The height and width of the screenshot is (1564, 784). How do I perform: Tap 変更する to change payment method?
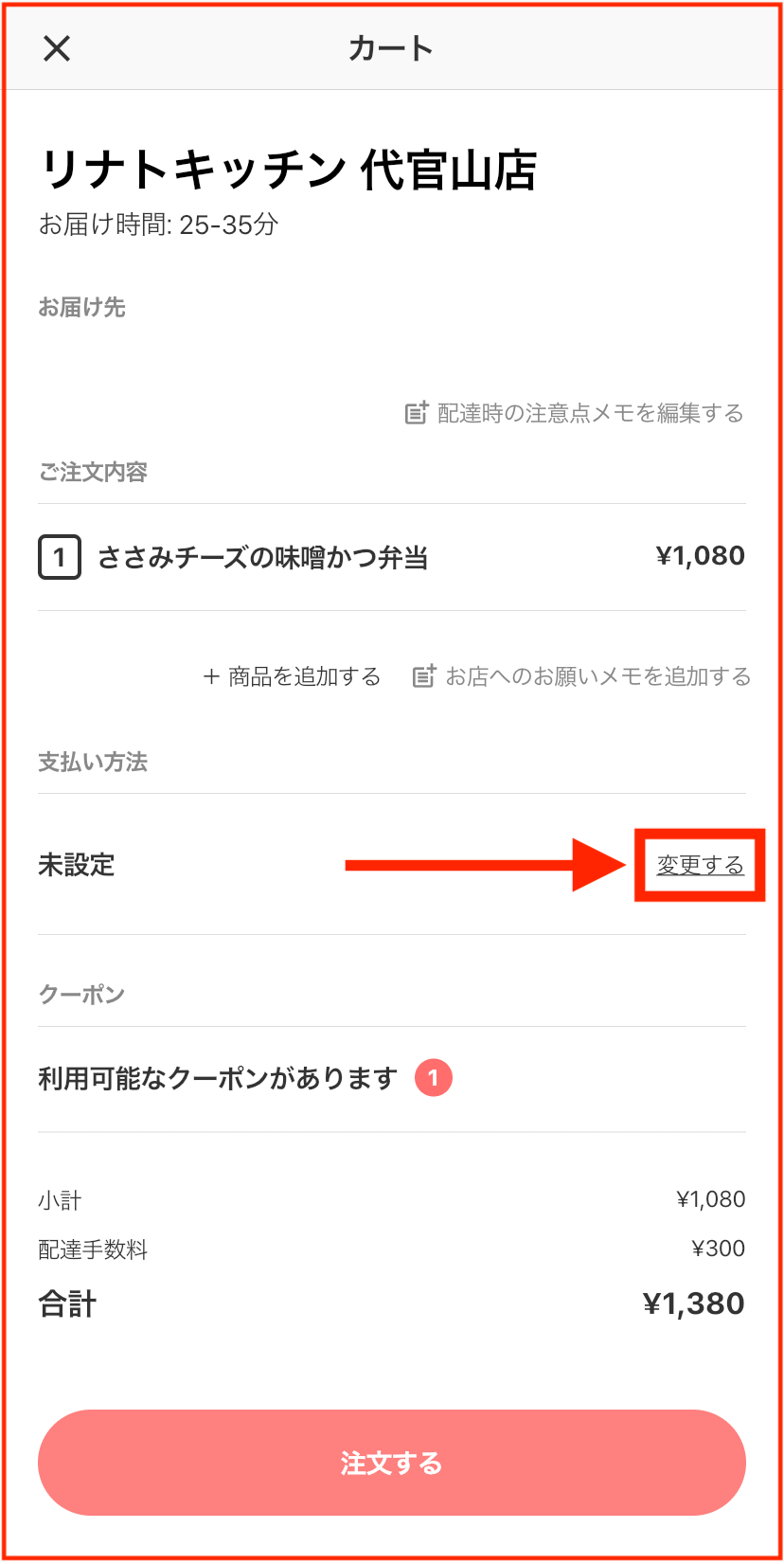701,865
